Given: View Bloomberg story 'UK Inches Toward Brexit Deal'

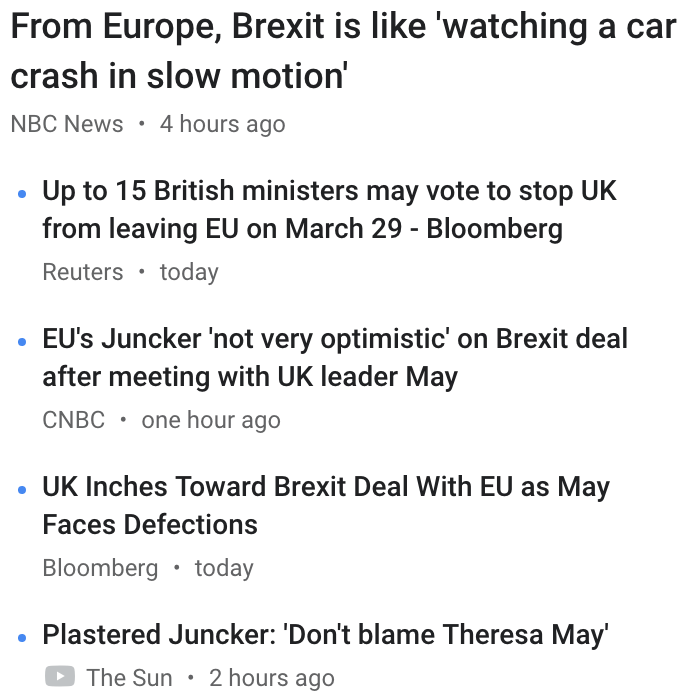Looking at the screenshot, I should [325, 505].
